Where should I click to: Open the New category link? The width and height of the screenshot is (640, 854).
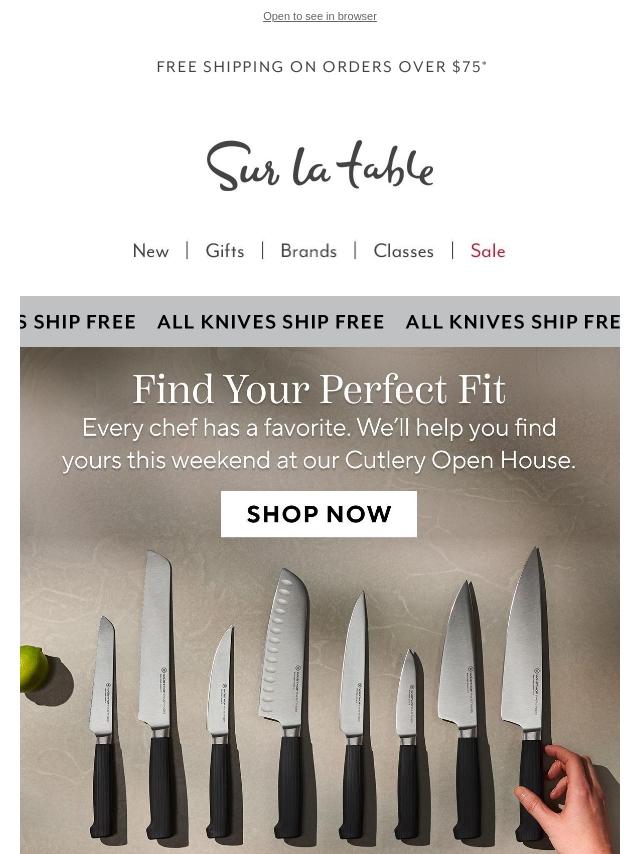[x=151, y=251]
